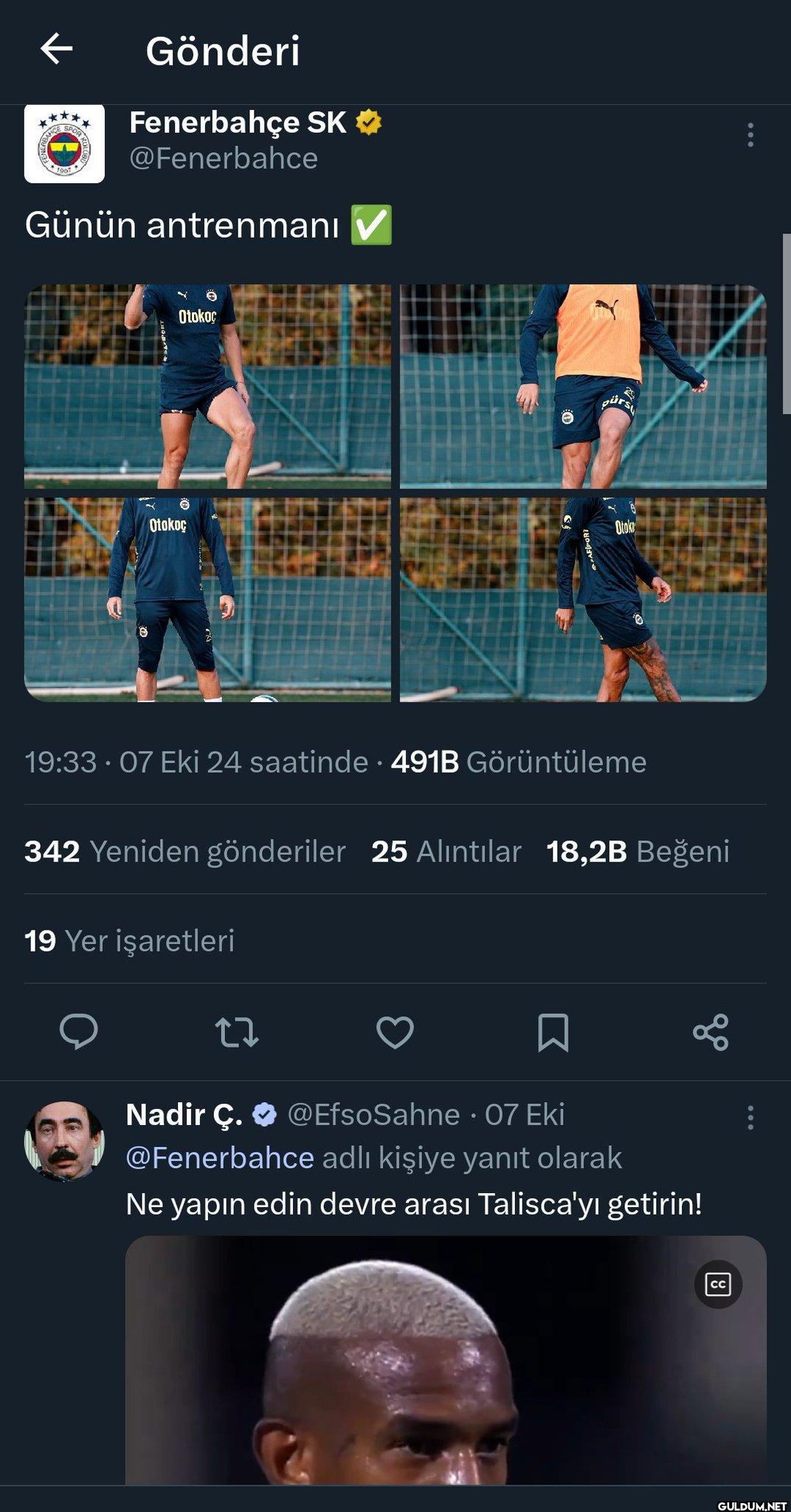Image resolution: width=791 pixels, height=1512 pixels.
Task: Share the Fenerbahçe post
Action: click(x=711, y=1031)
